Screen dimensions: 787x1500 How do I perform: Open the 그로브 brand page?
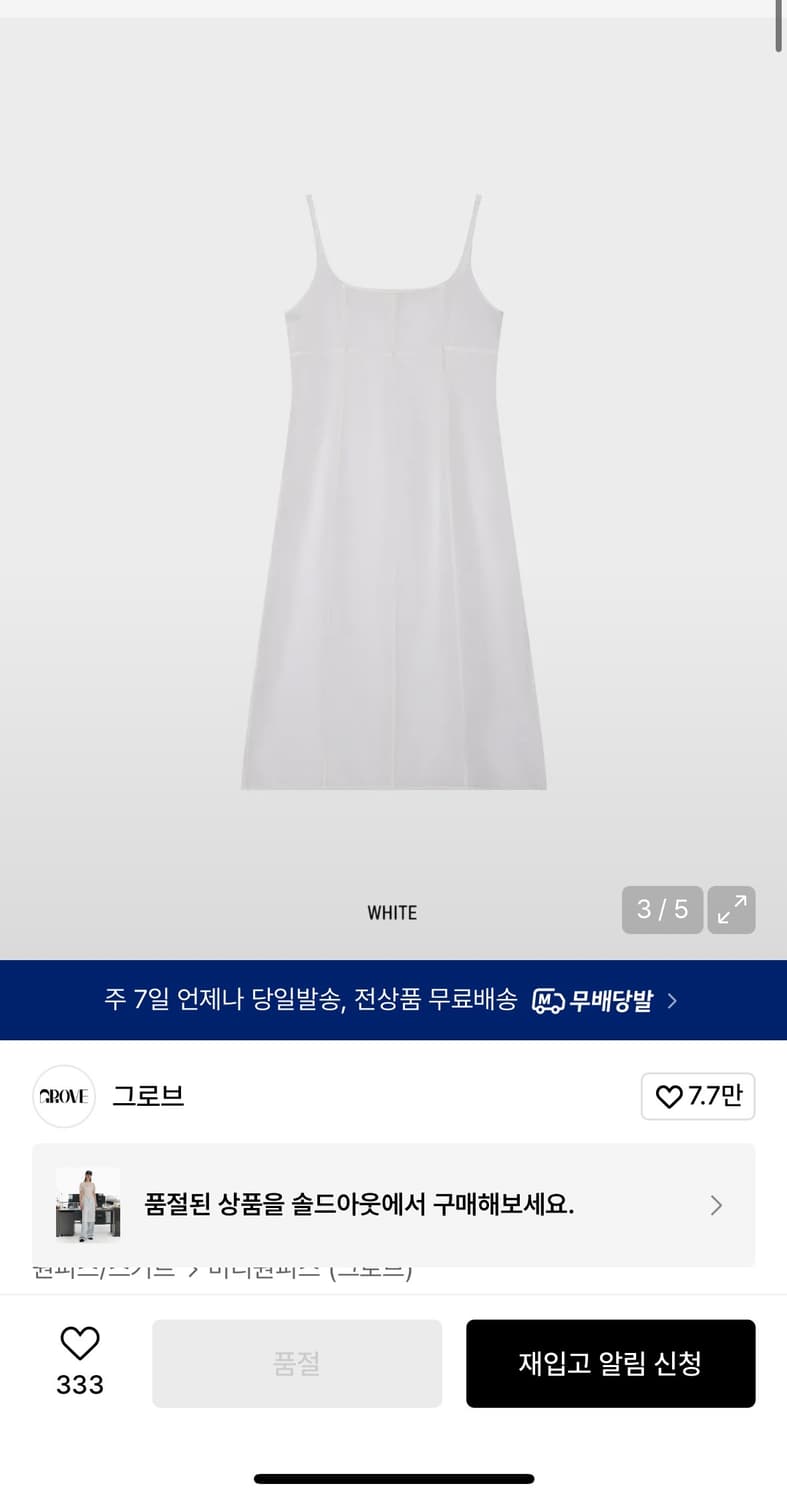click(148, 1096)
